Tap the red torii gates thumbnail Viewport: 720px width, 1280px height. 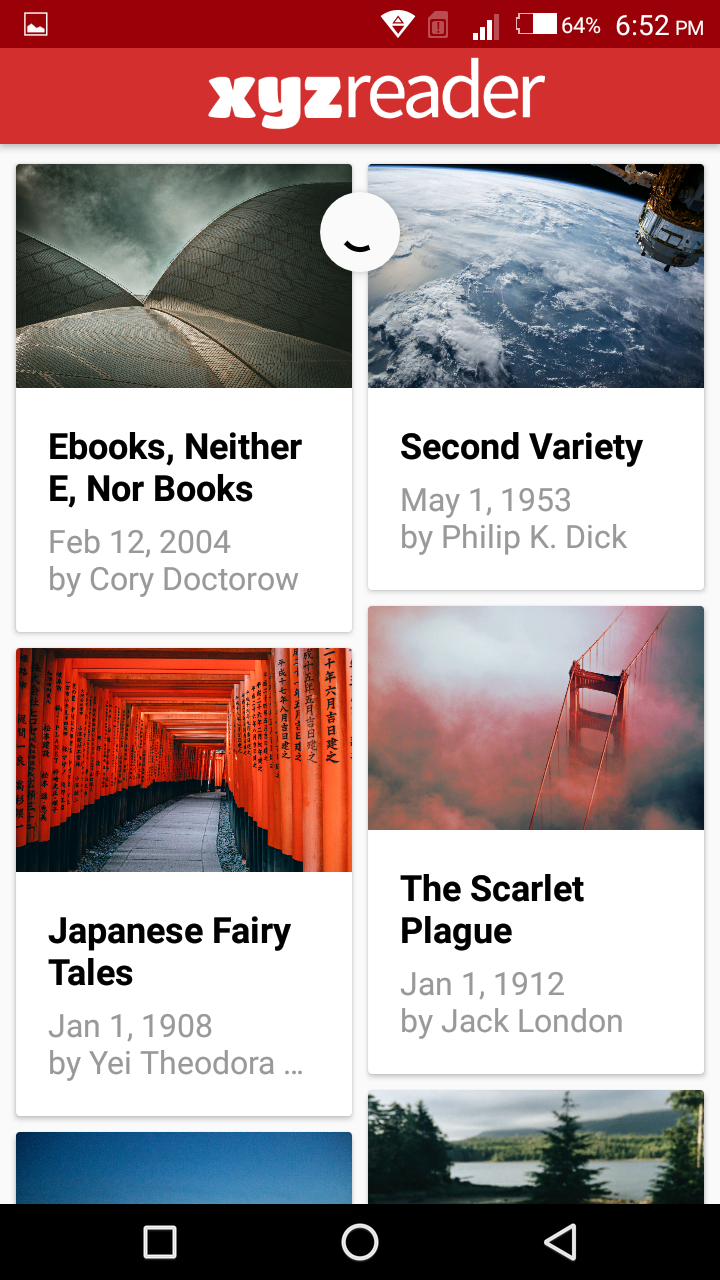(184, 760)
